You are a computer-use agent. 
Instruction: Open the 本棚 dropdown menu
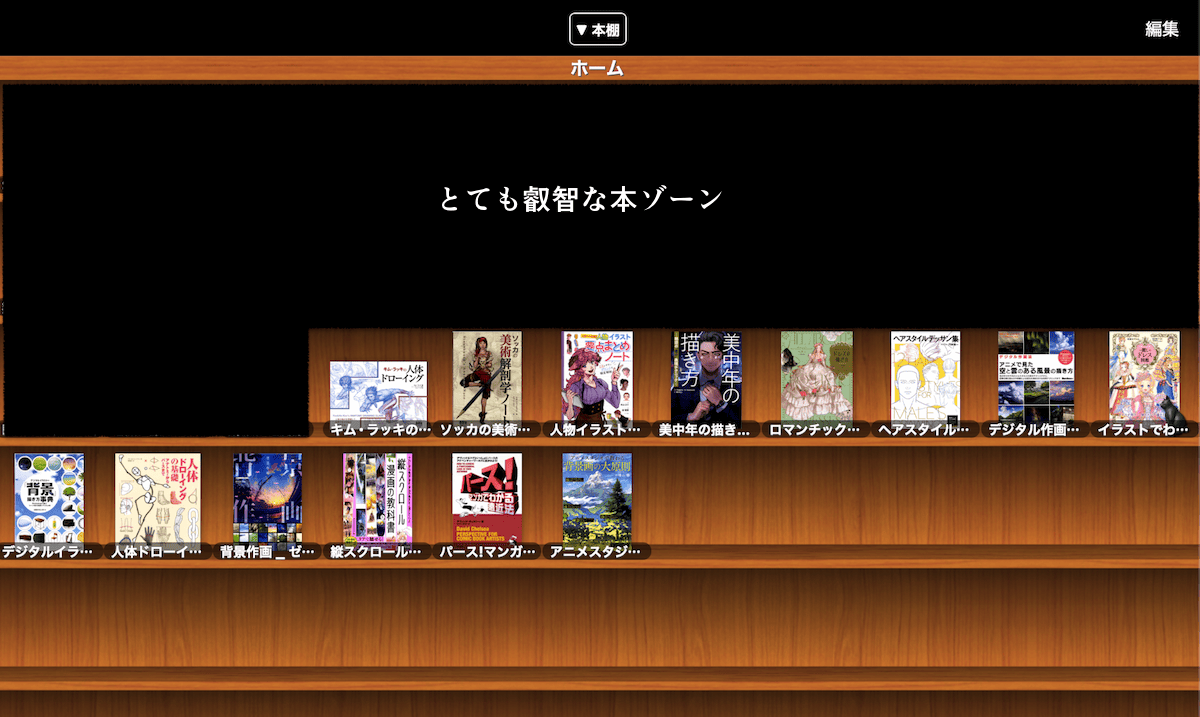coord(598,30)
